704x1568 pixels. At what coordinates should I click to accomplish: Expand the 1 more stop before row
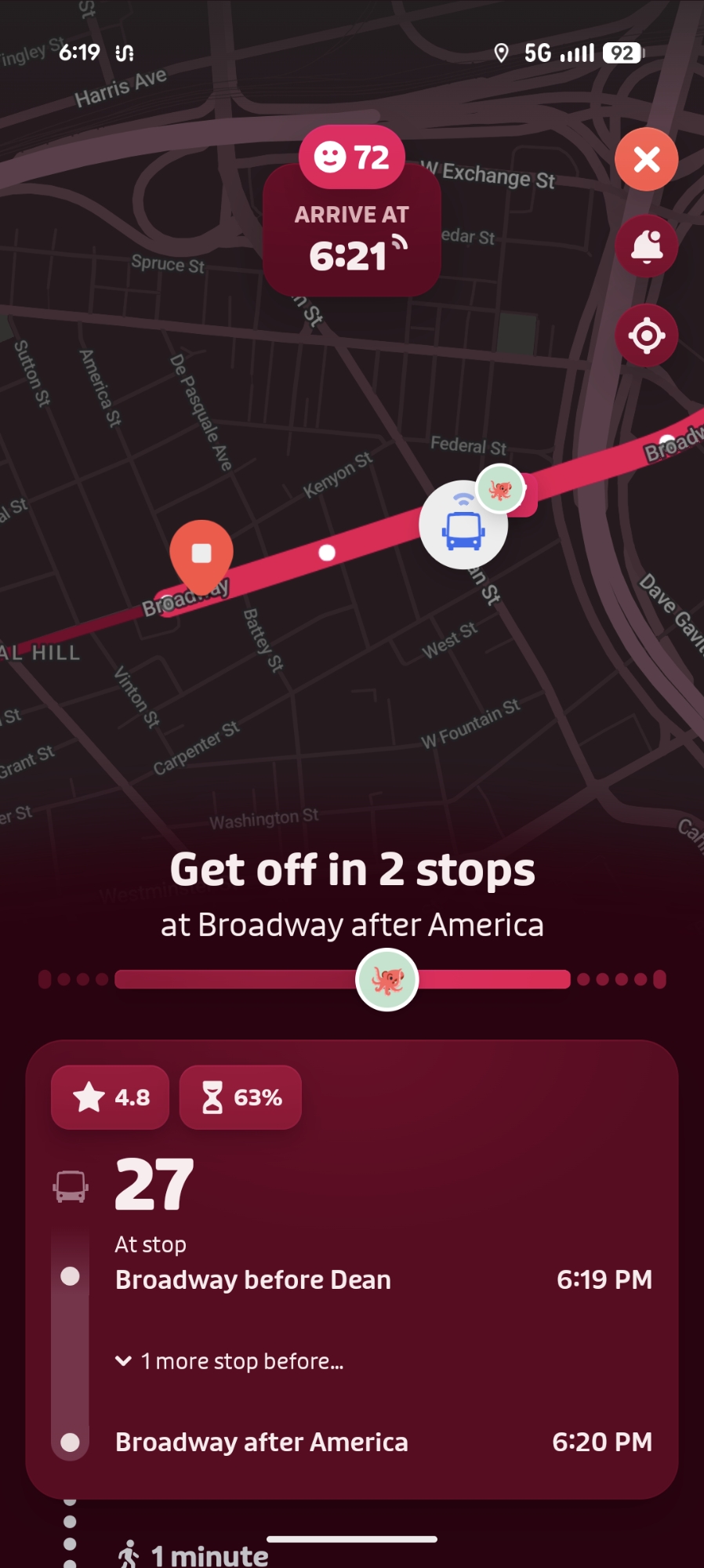pyautogui.click(x=231, y=1361)
